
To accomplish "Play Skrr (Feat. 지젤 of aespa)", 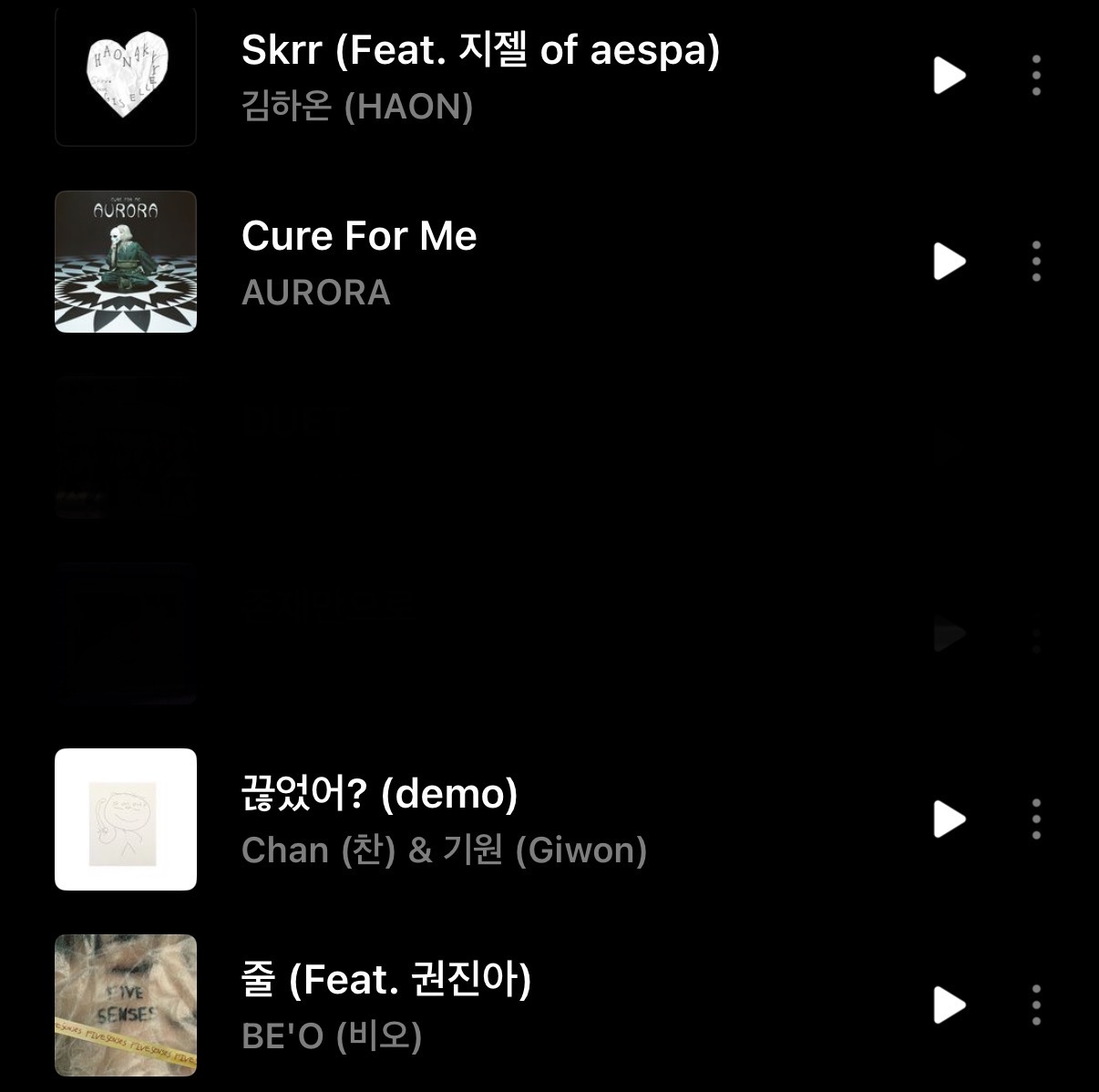I will coord(949,76).
